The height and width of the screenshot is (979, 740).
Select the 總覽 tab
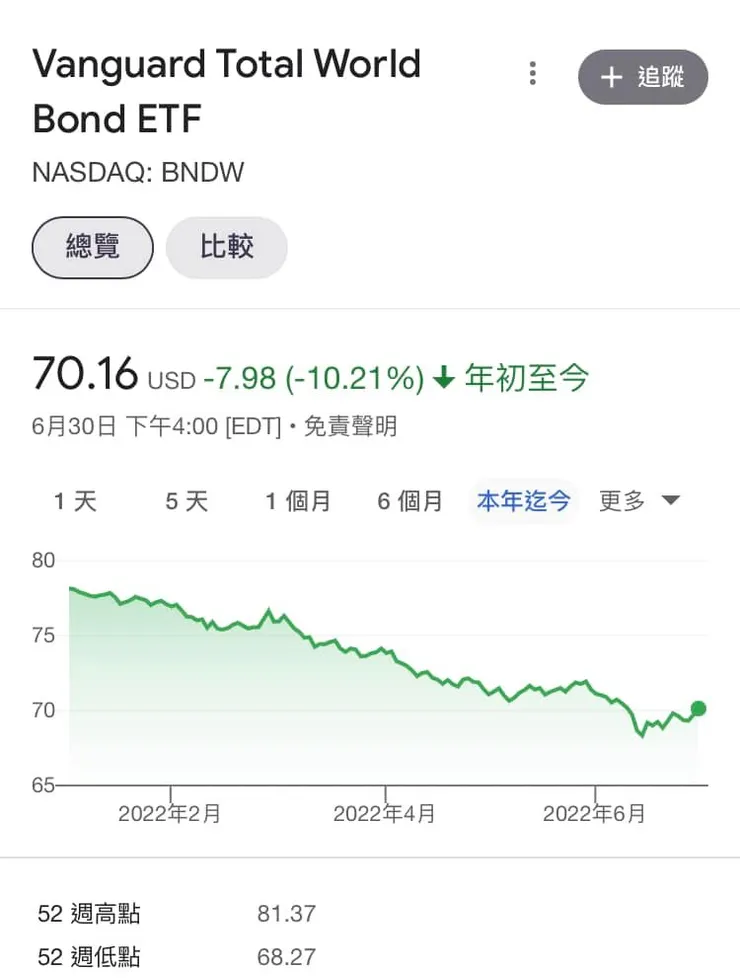(x=92, y=247)
